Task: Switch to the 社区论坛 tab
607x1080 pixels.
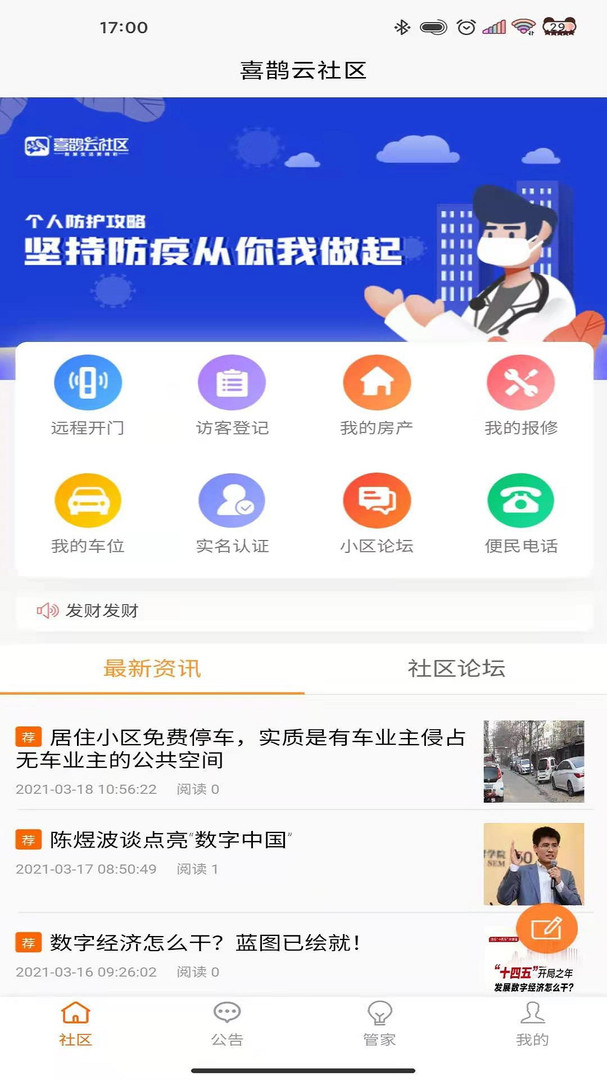Action: pyautogui.click(x=456, y=669)
